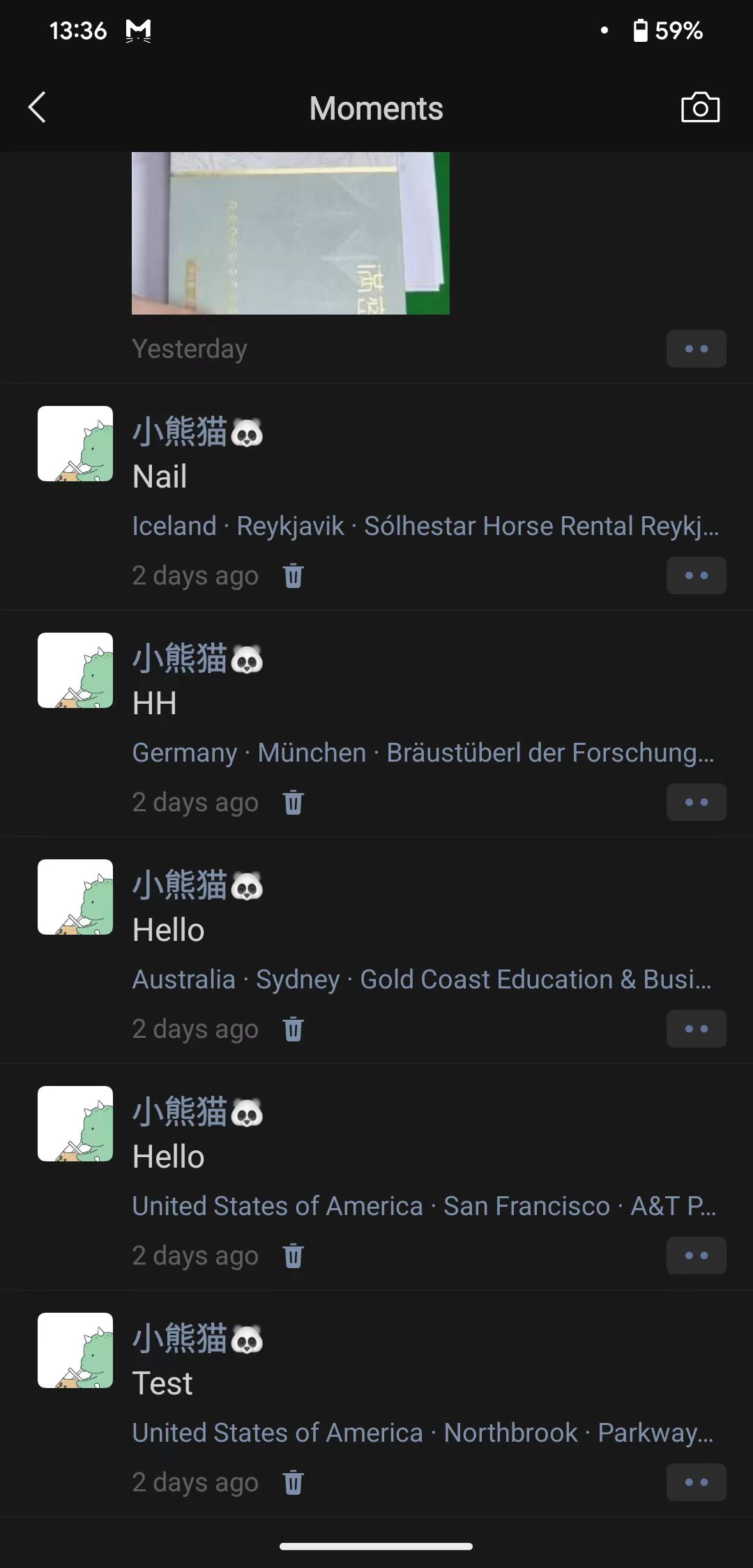This screenshot has width=753, height=1568.
Task: Open the photo in Yesterday's post
Action: [x=290, y=233]
